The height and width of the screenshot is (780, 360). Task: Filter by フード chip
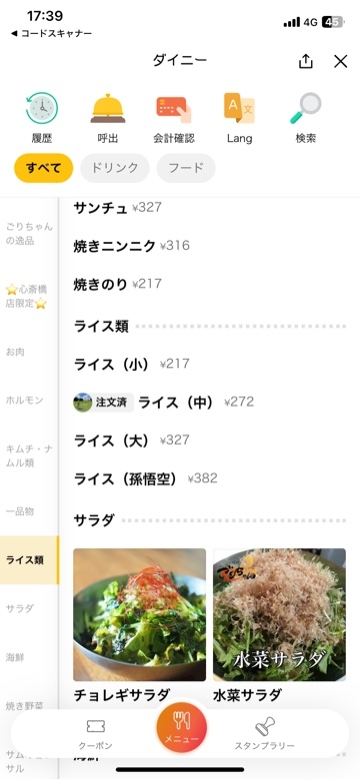[x=186, y=168]
